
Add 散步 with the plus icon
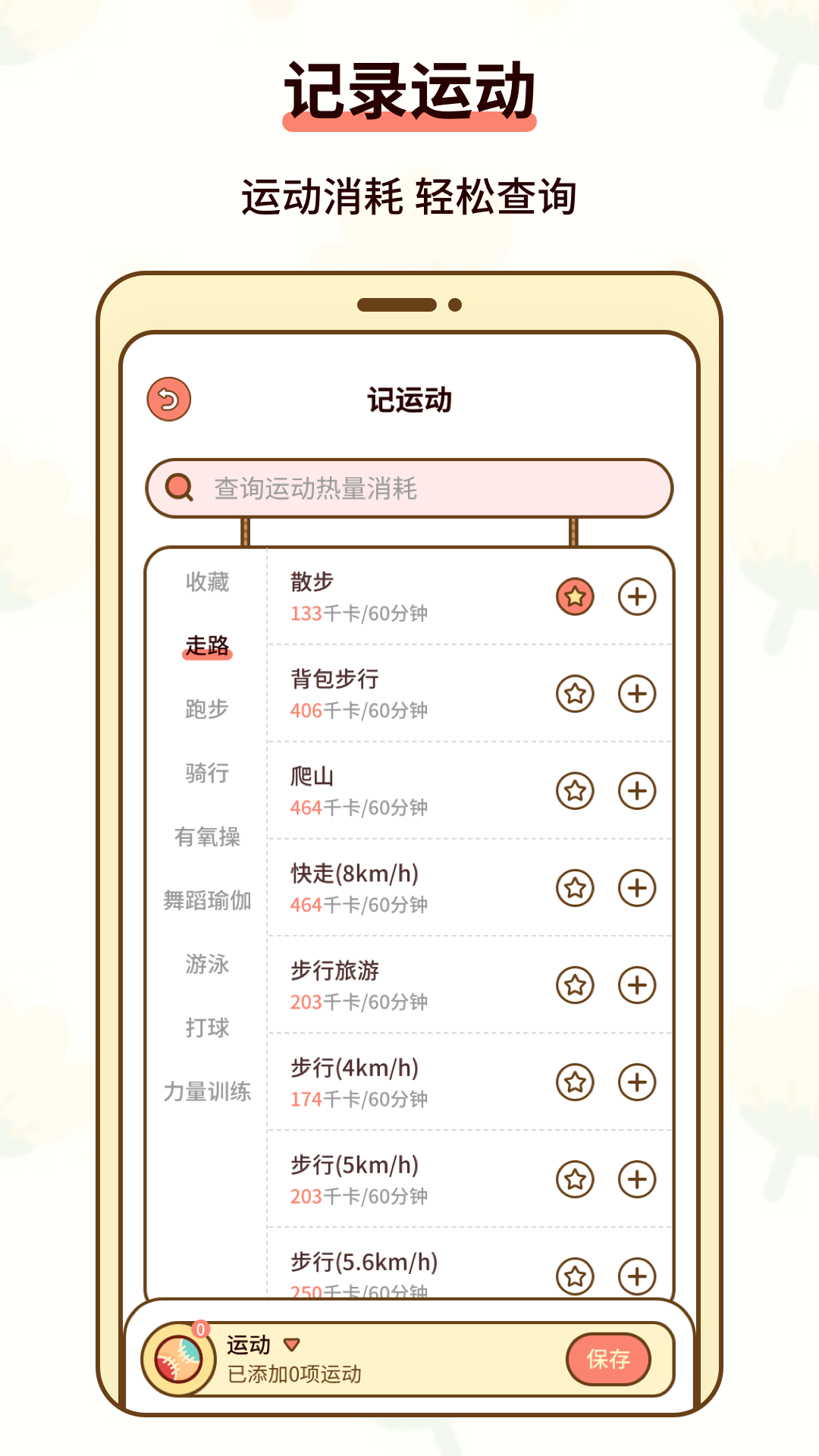point(637,596)
